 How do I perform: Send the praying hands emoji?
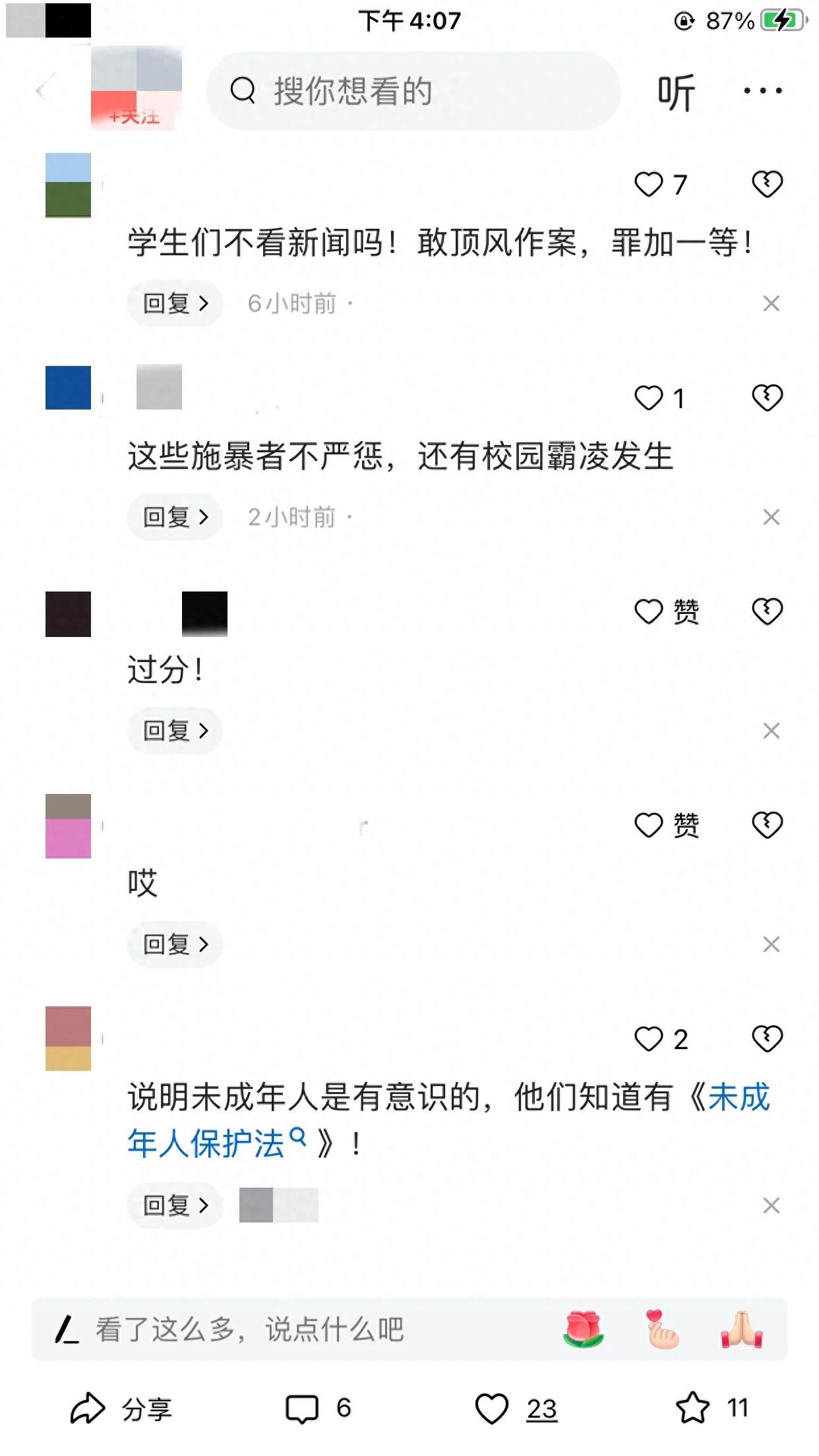(742, 1329)
